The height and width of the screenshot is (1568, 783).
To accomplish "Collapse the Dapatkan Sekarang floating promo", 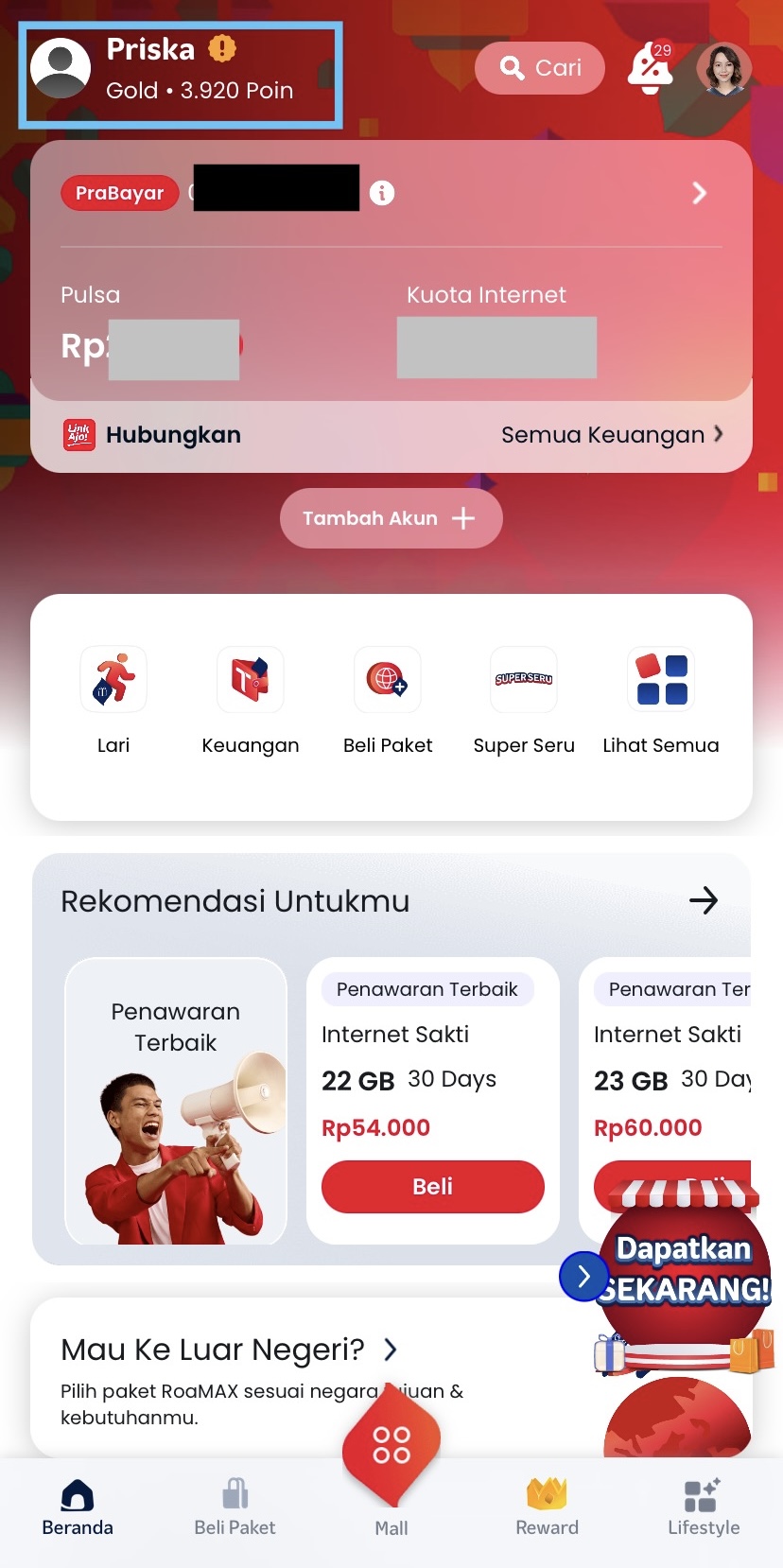I will [x=583, y=1276].
